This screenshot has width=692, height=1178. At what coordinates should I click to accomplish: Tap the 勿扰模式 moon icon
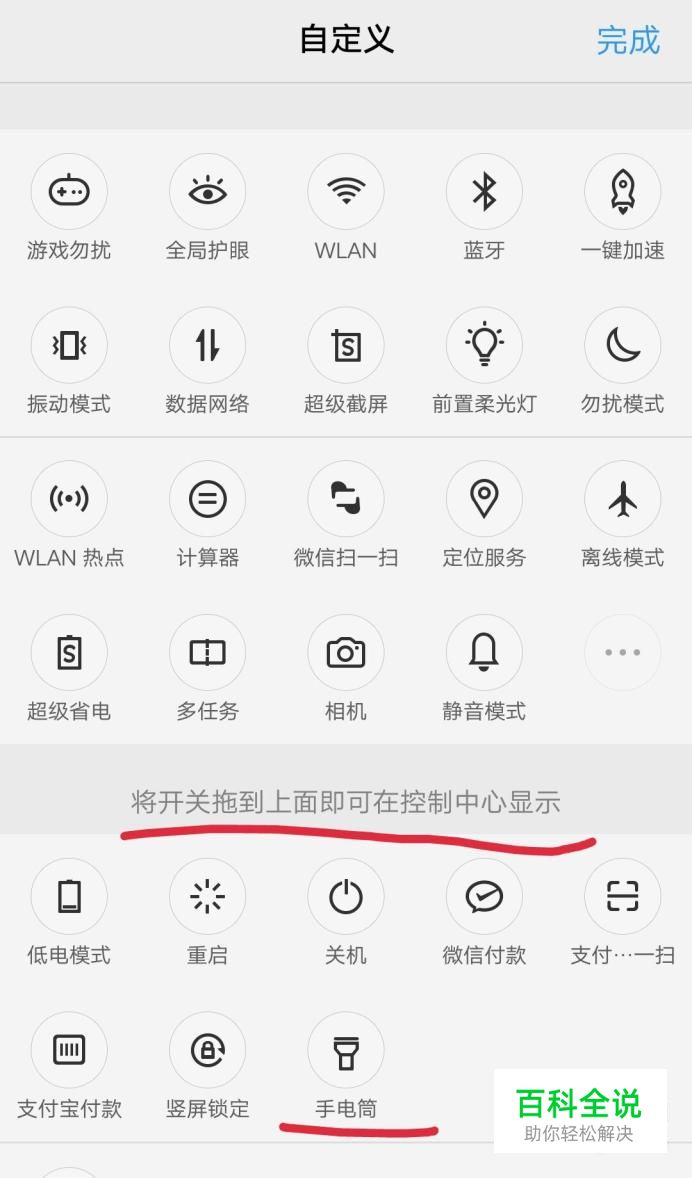[622, 345]
